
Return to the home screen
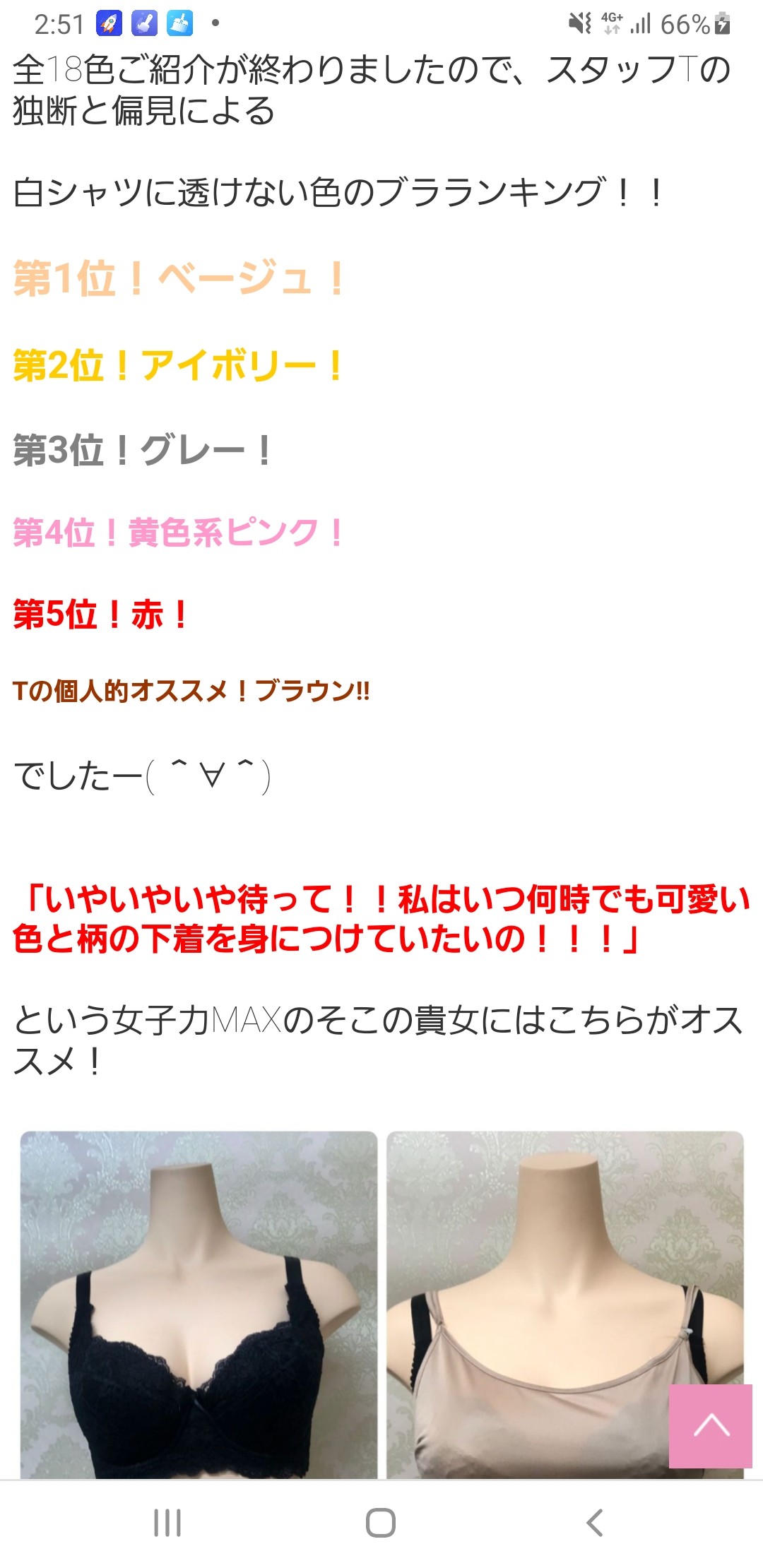click(381, 1523)
